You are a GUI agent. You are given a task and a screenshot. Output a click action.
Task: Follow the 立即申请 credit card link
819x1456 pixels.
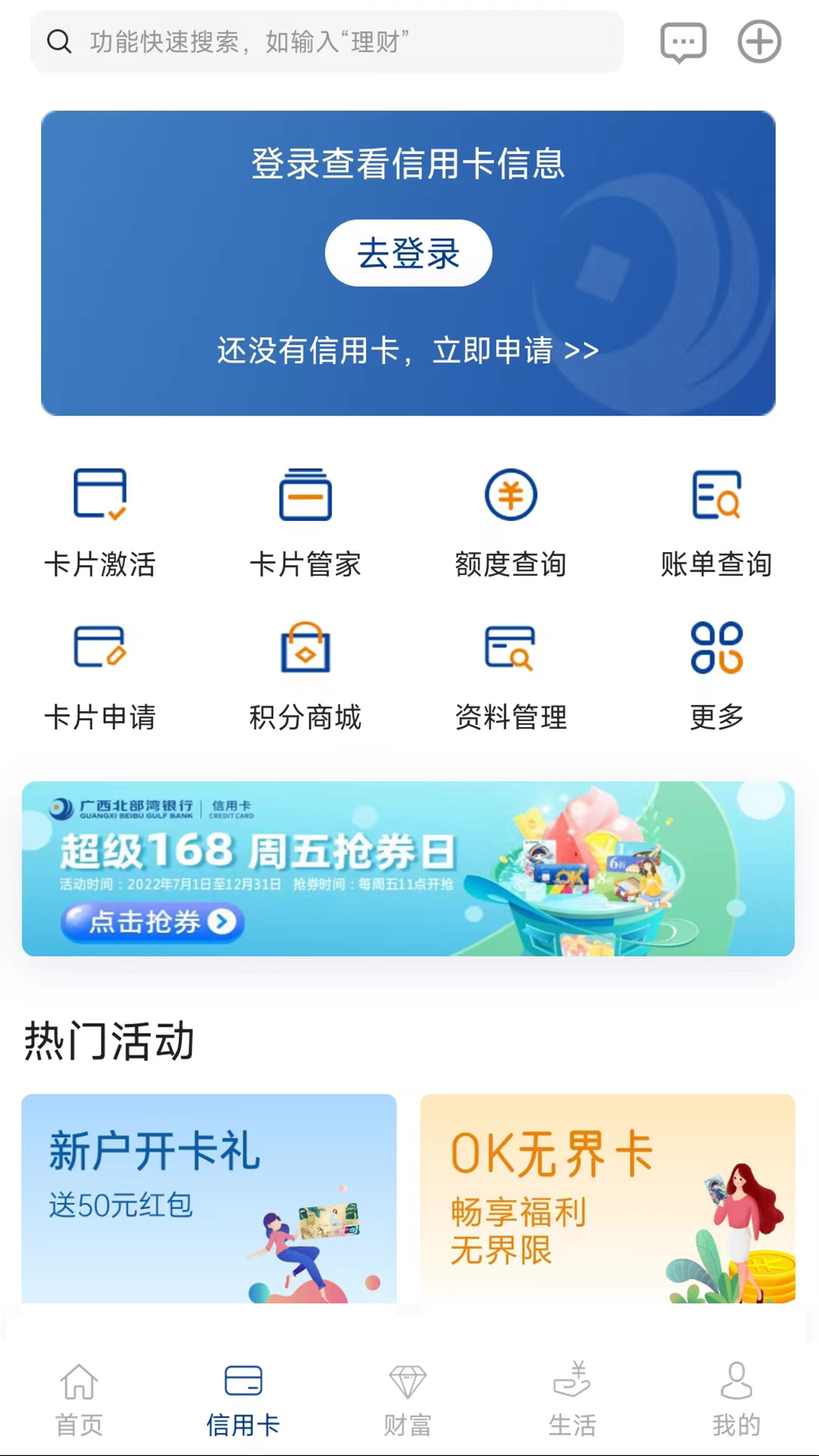coord(408,350)
